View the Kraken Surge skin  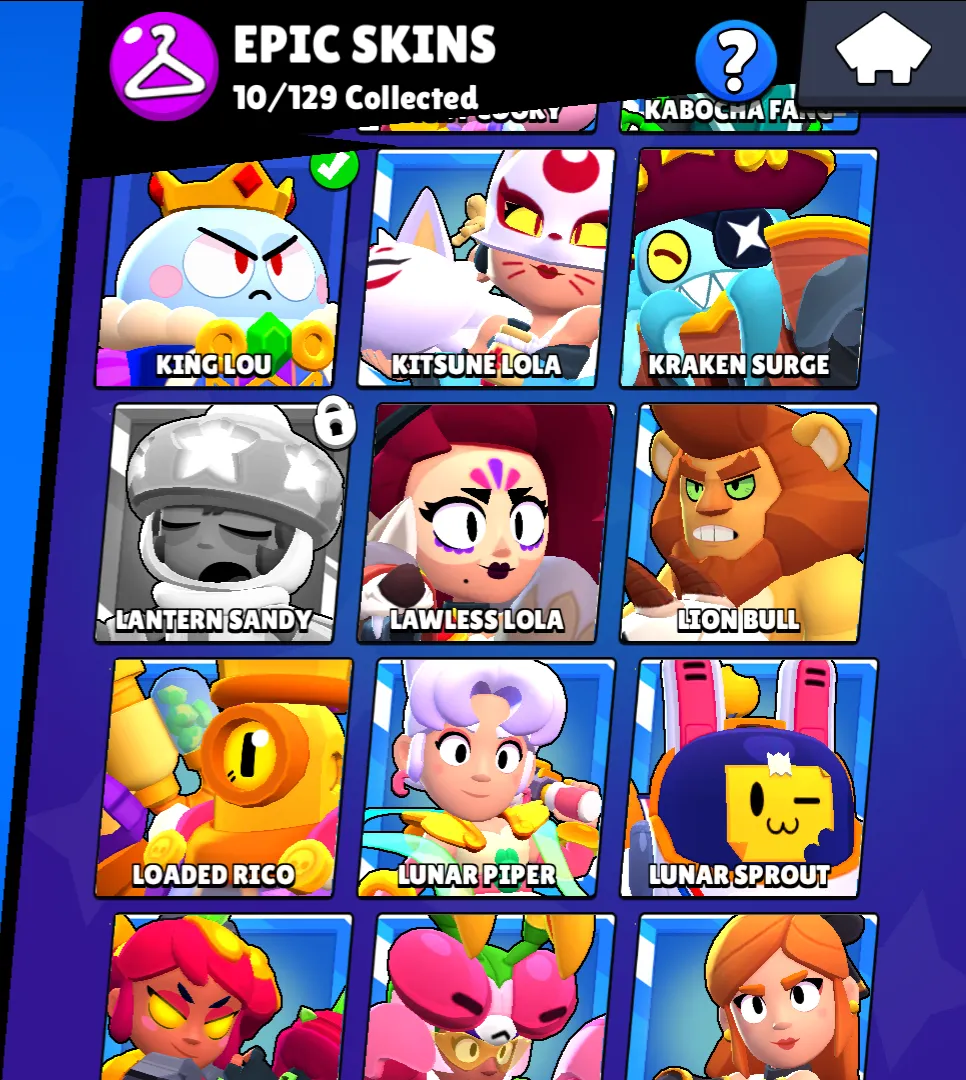pos(748,268)
